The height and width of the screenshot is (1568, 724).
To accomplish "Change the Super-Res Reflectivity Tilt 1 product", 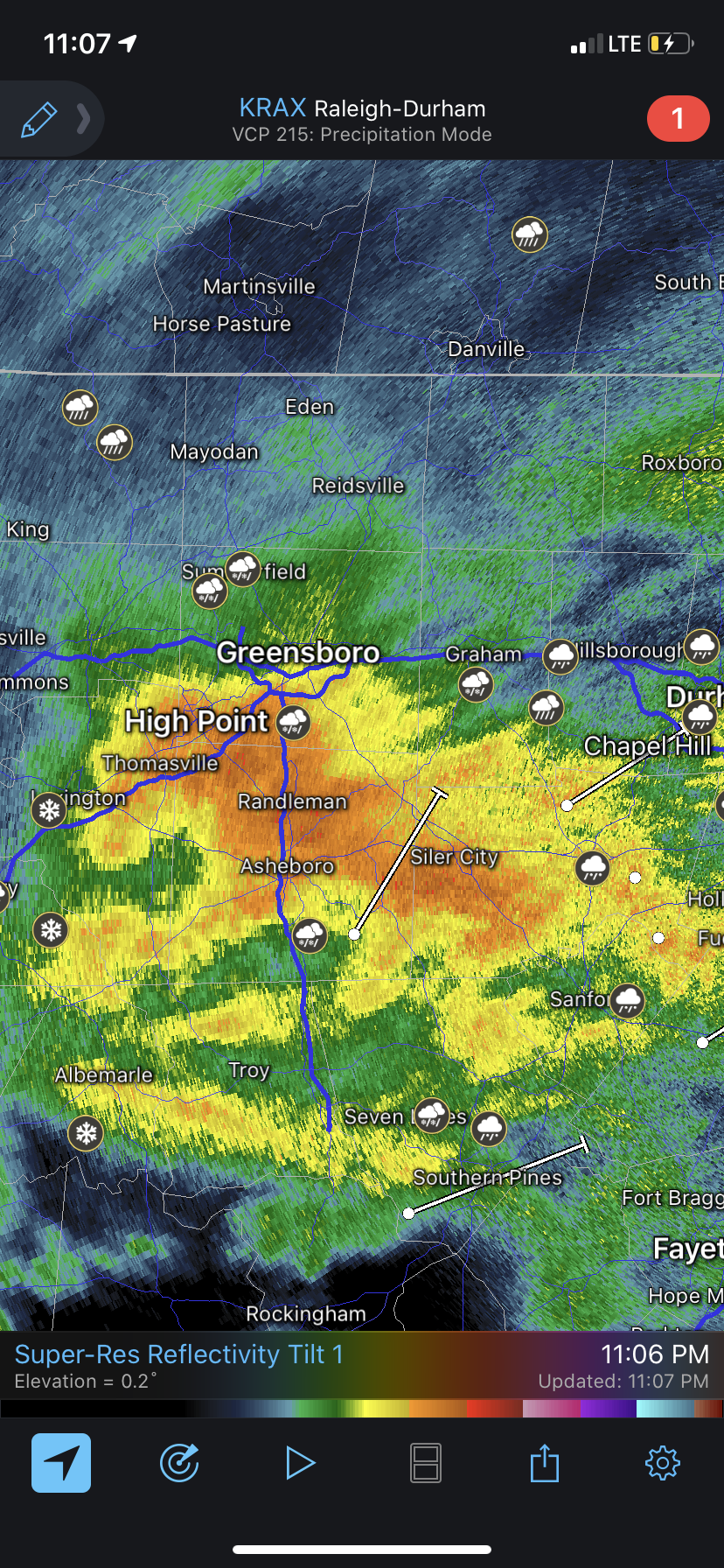I will tap(179, 1354).
